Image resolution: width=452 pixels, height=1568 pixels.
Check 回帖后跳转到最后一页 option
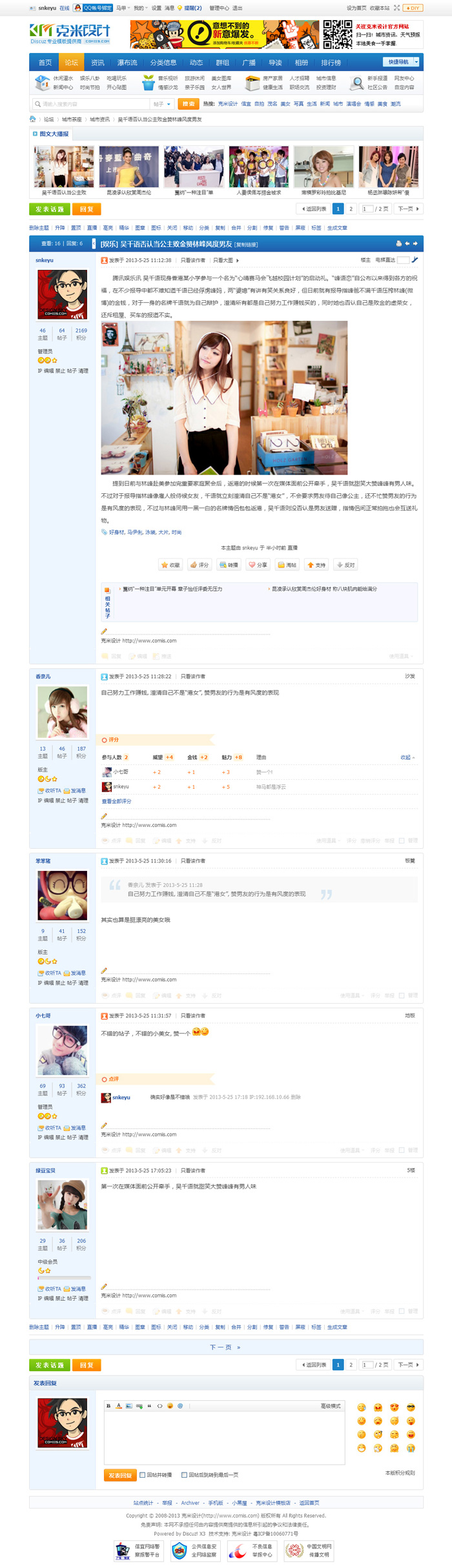click(x=185, y=1474)
